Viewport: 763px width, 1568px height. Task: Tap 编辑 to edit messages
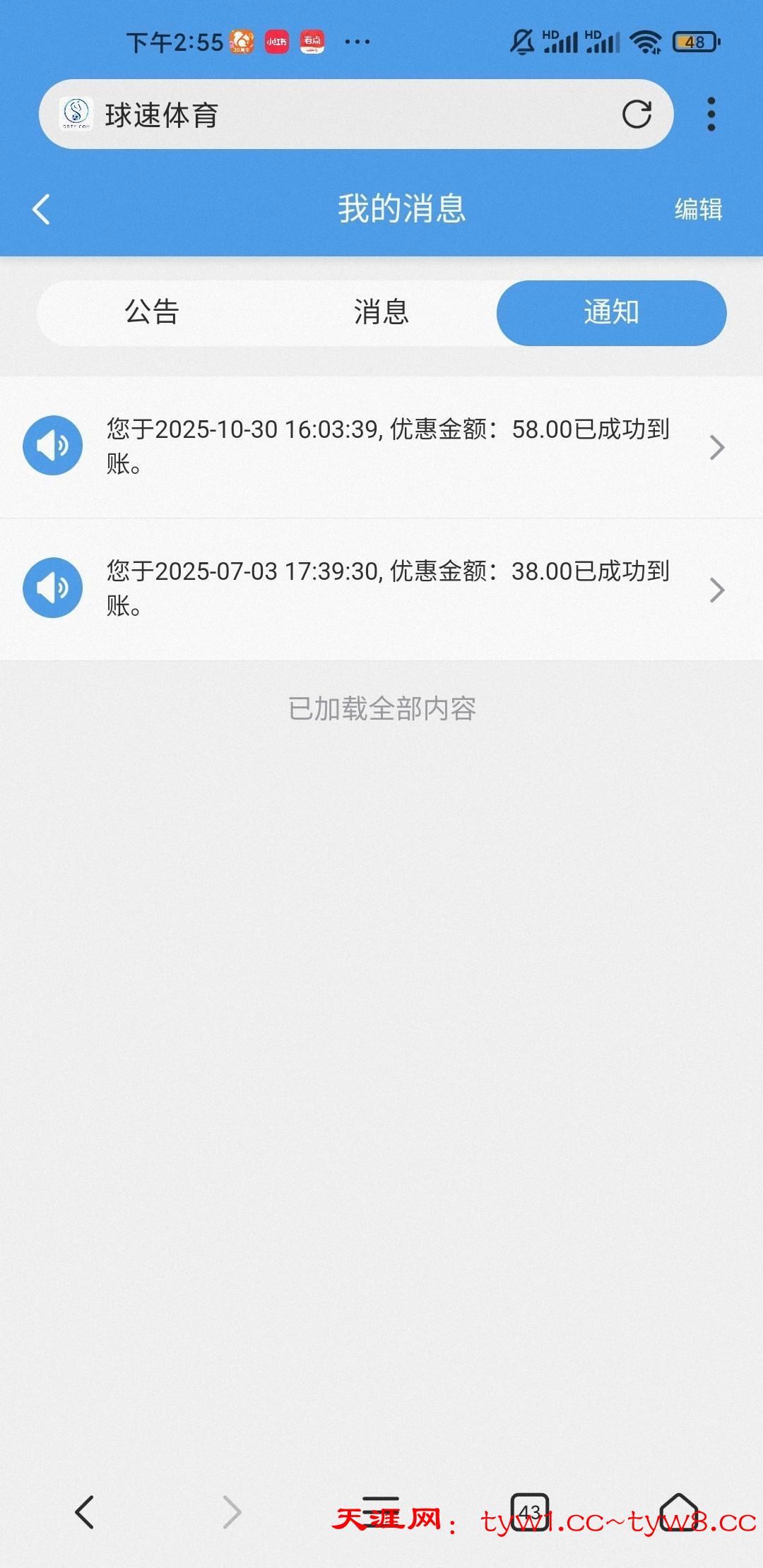pos(698,210)
